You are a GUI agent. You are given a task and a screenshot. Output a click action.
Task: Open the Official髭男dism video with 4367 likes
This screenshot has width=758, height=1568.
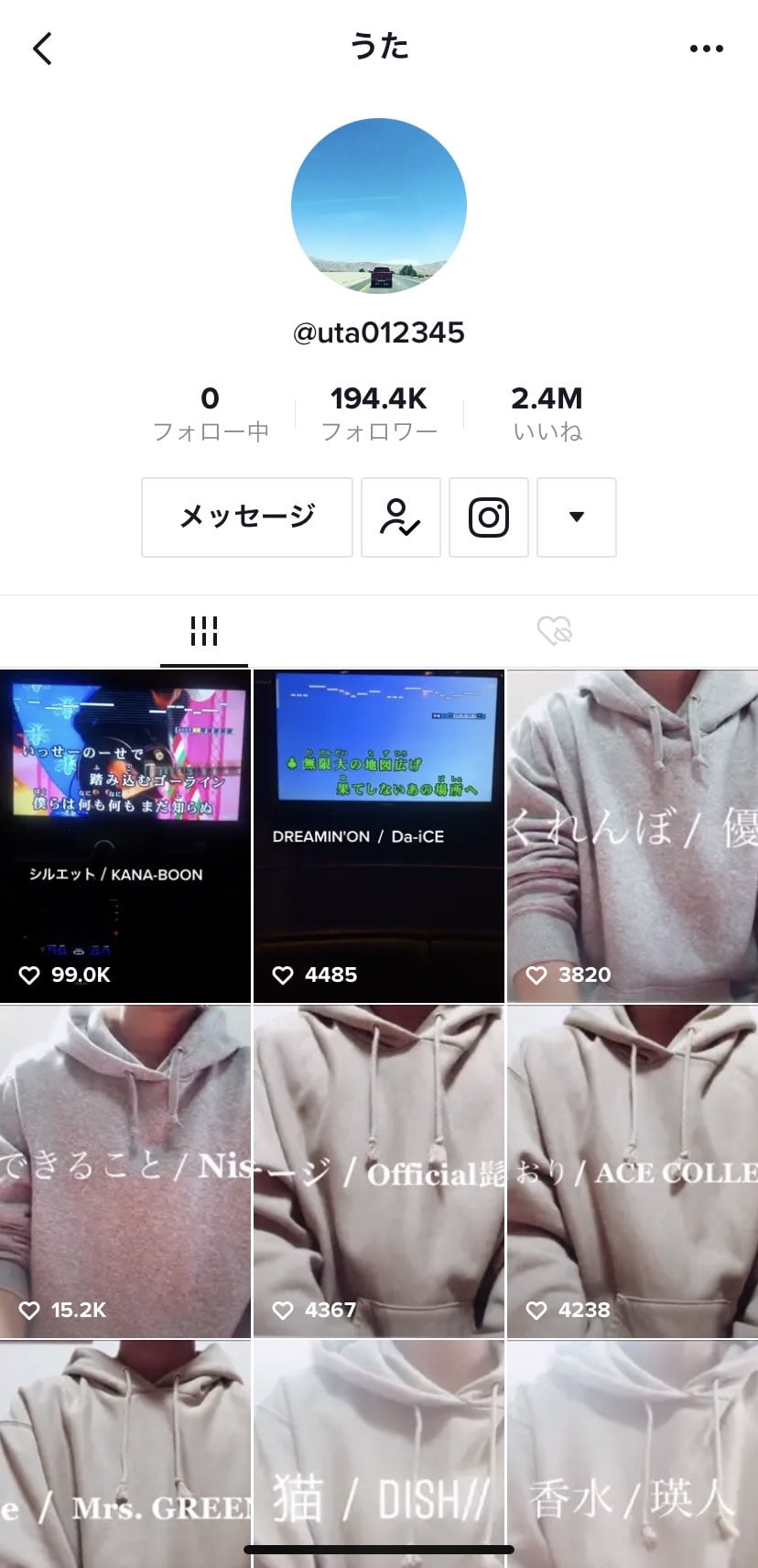click(x=378, y=1171)
